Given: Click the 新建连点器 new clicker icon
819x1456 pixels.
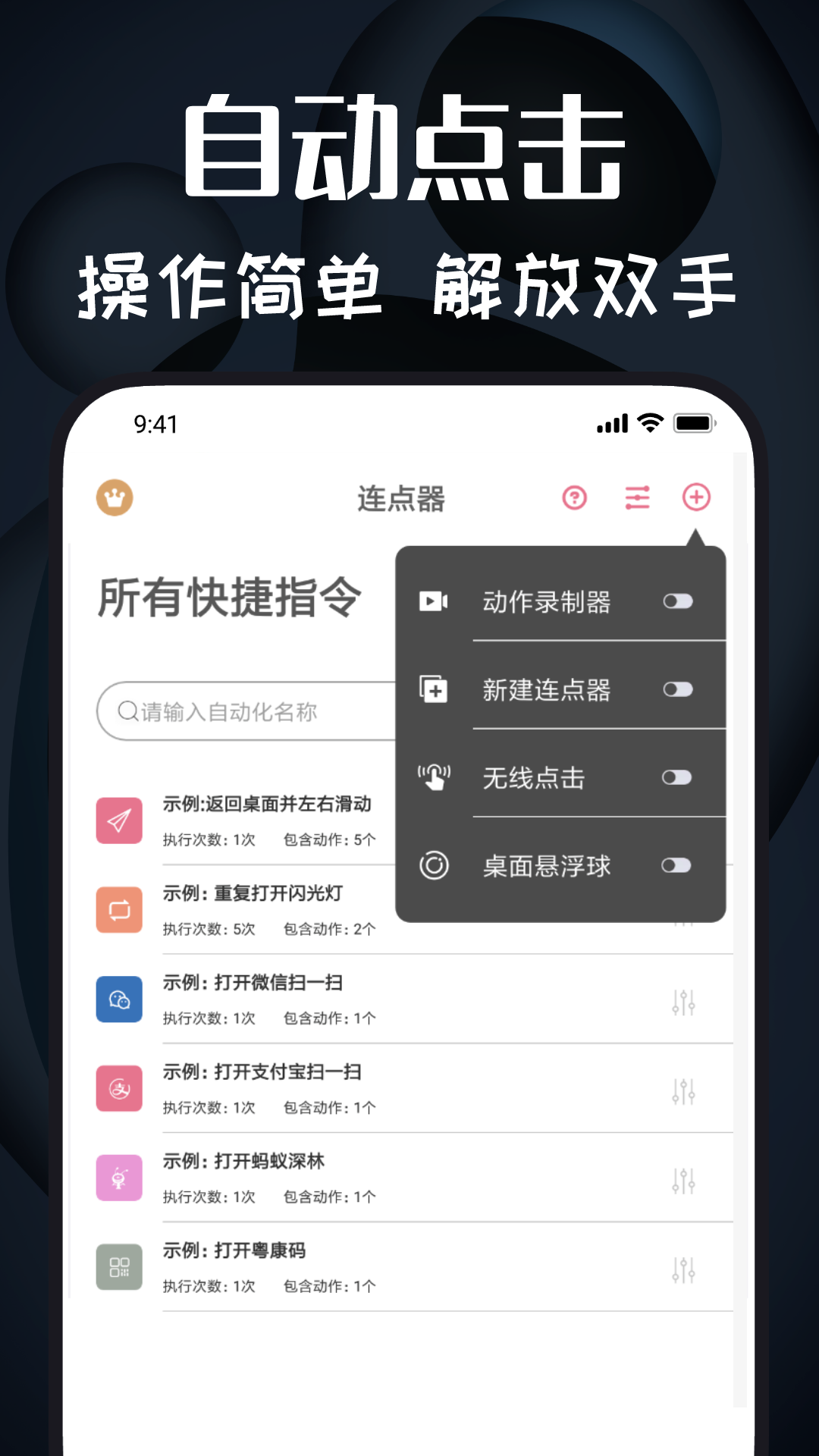Looking at the screenshot, I should (434, 689).
